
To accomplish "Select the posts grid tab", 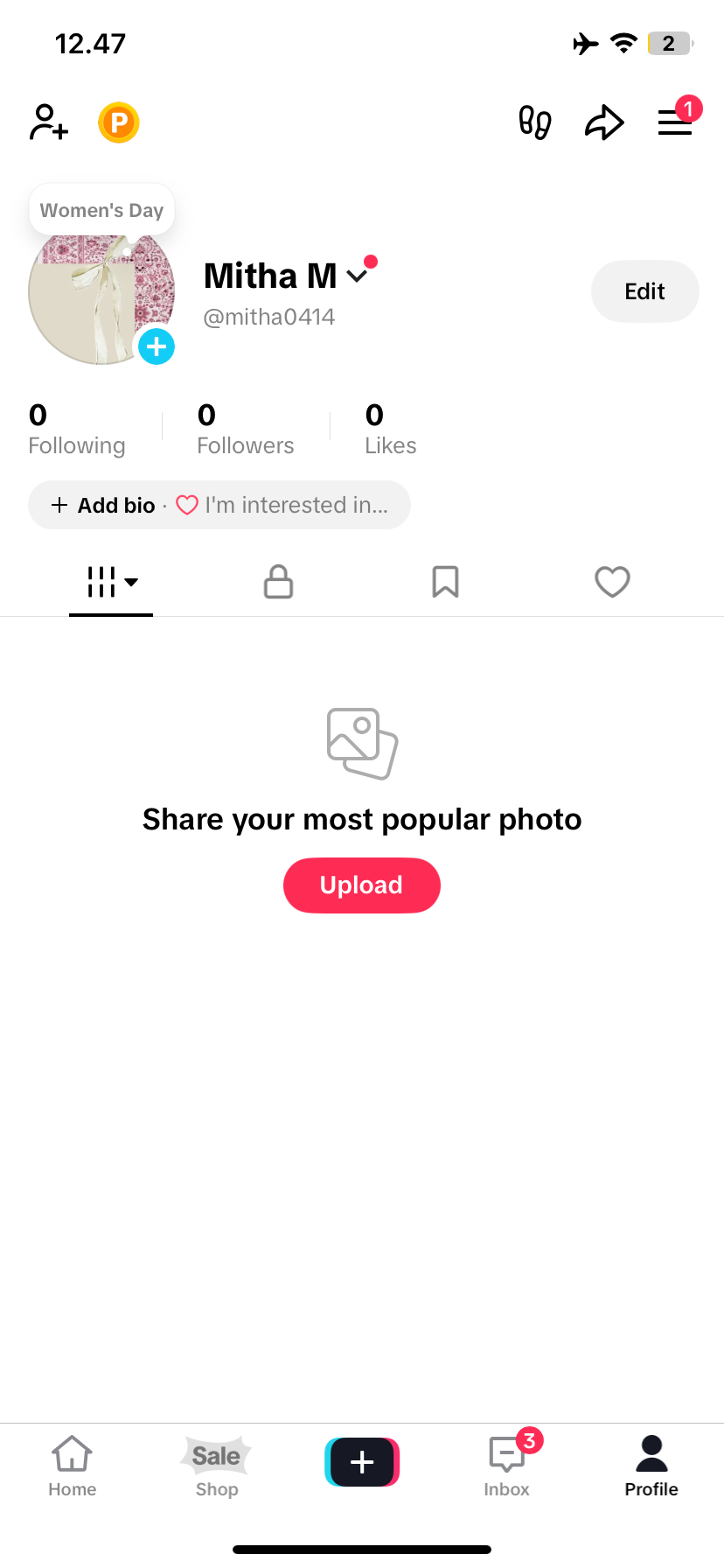I will 111,582.
